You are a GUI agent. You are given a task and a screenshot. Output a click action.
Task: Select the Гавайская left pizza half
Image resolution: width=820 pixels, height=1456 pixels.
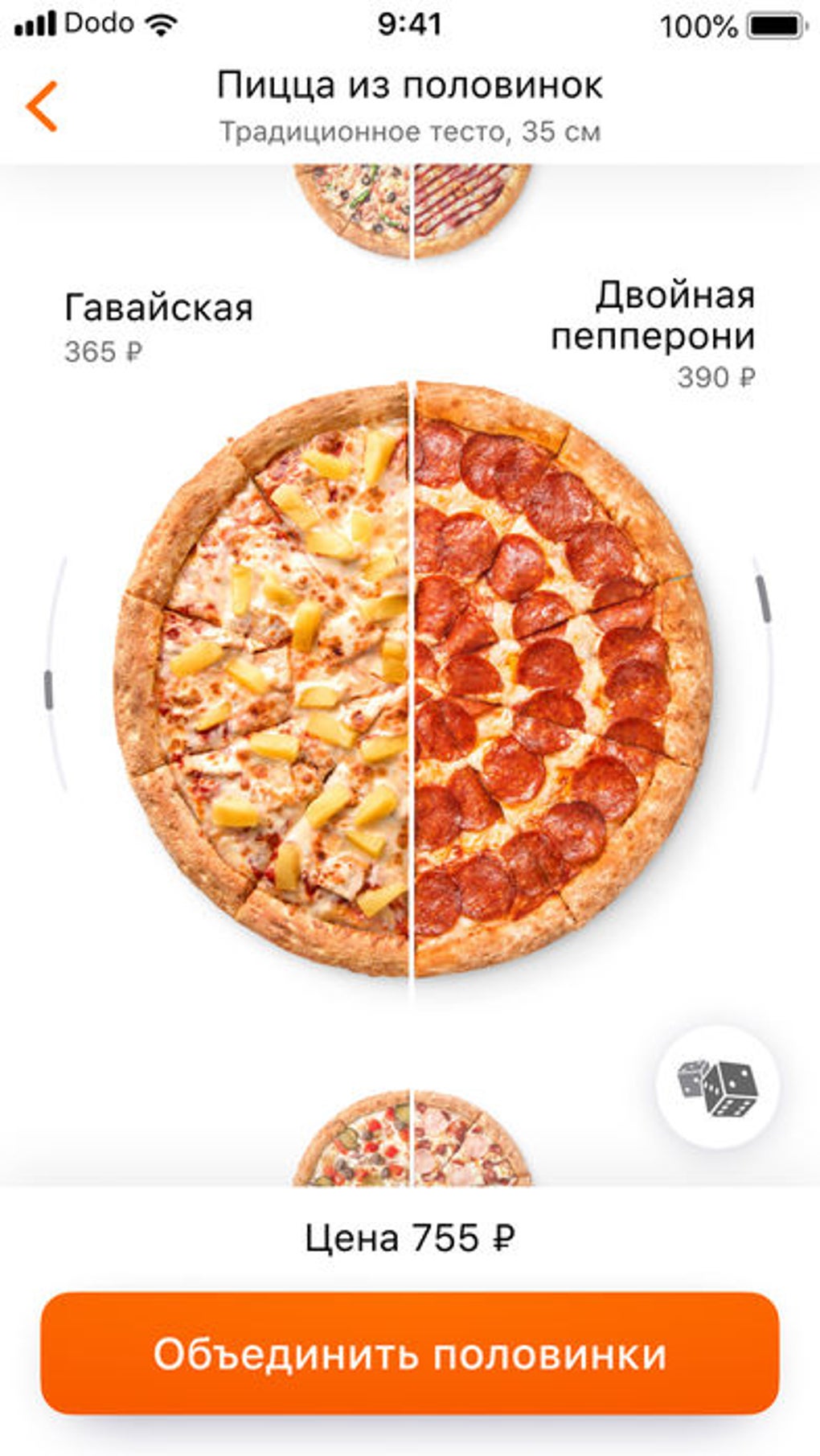pyautogui.click(x=265, y=679)
